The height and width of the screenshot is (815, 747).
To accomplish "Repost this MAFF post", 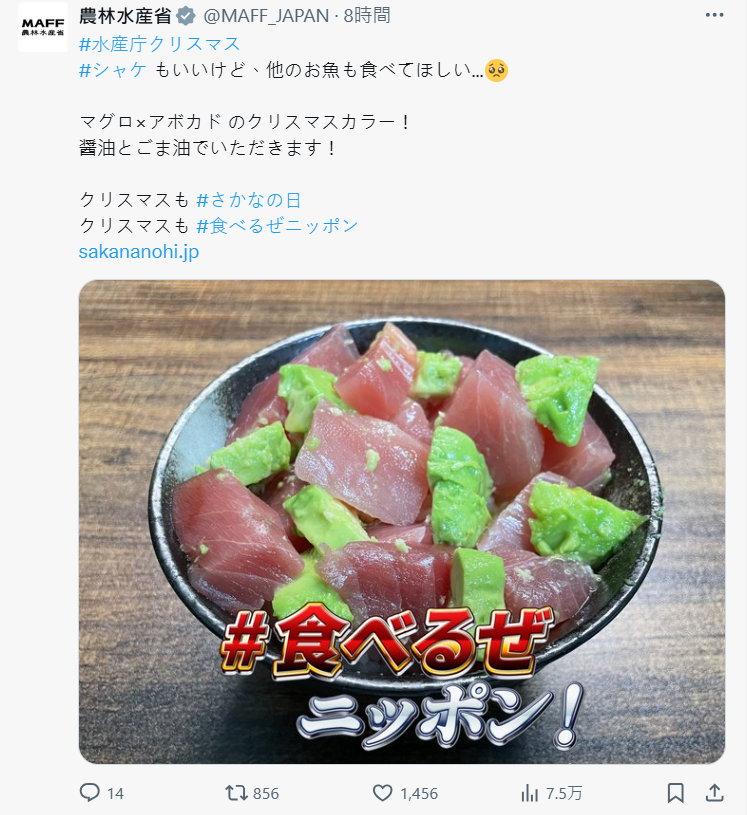I will [x=236, y=793].
